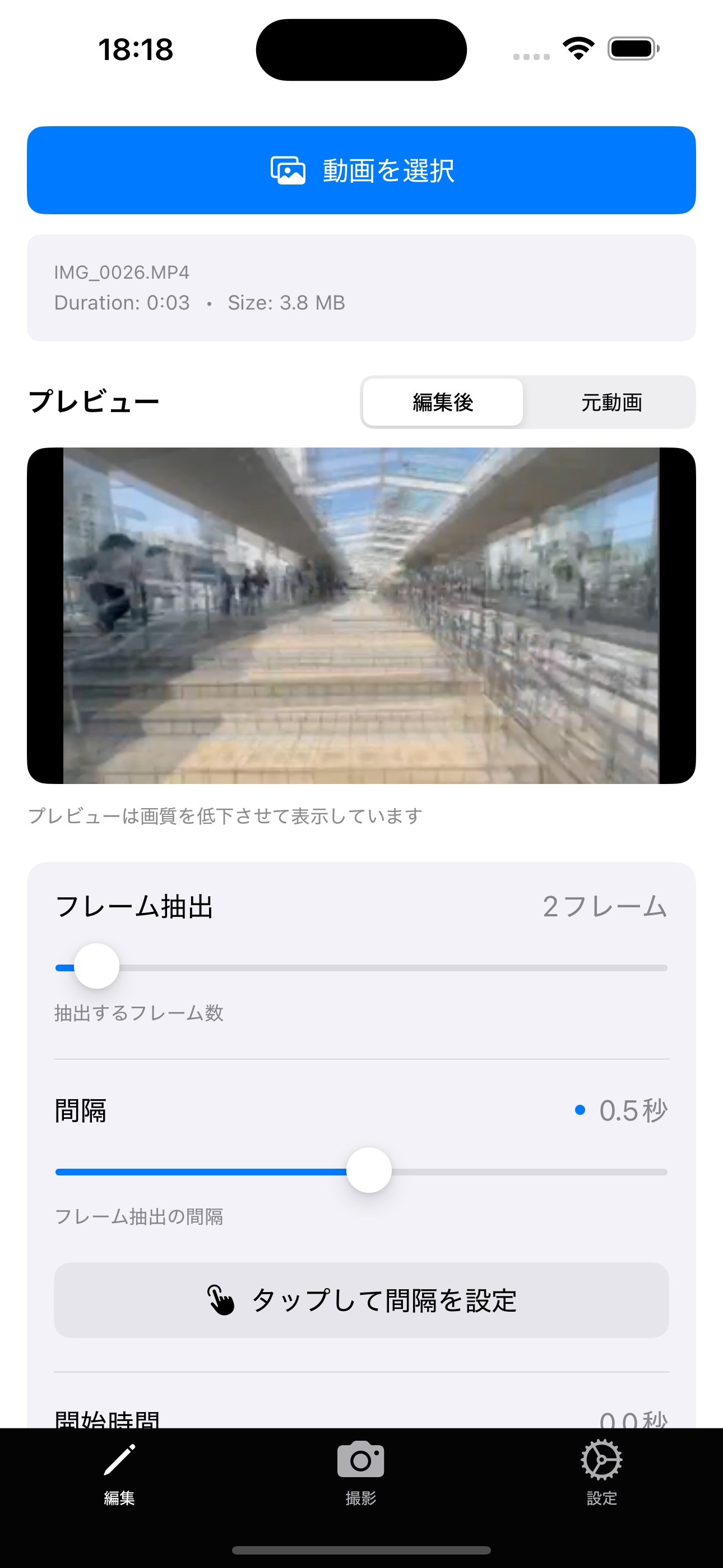This screenshot has height=1568, width=723.
Task: Select the IMG_0026.MP4 file info panel
Action: pyautogui.click(x=361, y=287)
